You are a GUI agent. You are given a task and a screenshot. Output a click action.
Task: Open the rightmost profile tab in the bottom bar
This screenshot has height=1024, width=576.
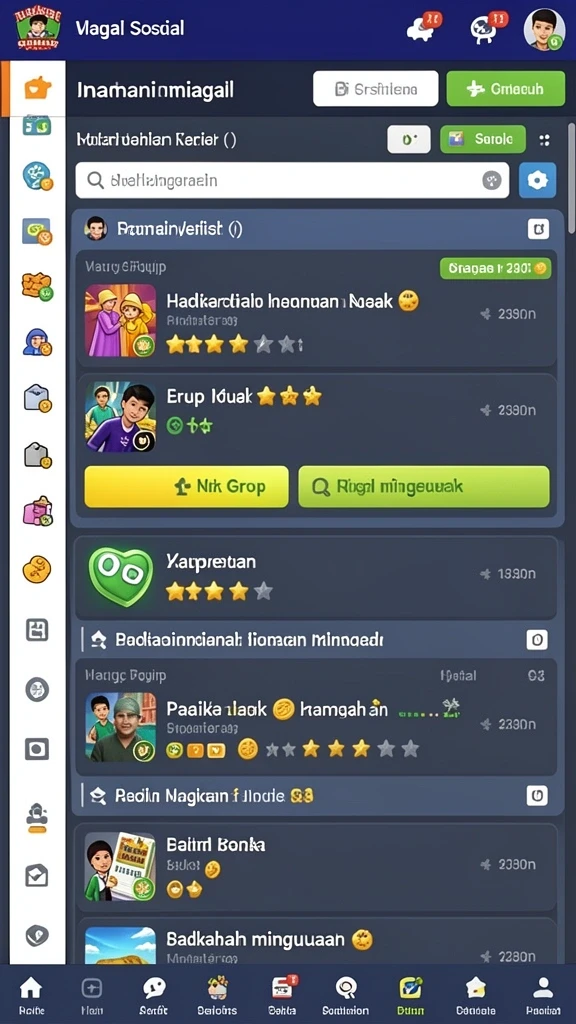(x=543, y=995)
